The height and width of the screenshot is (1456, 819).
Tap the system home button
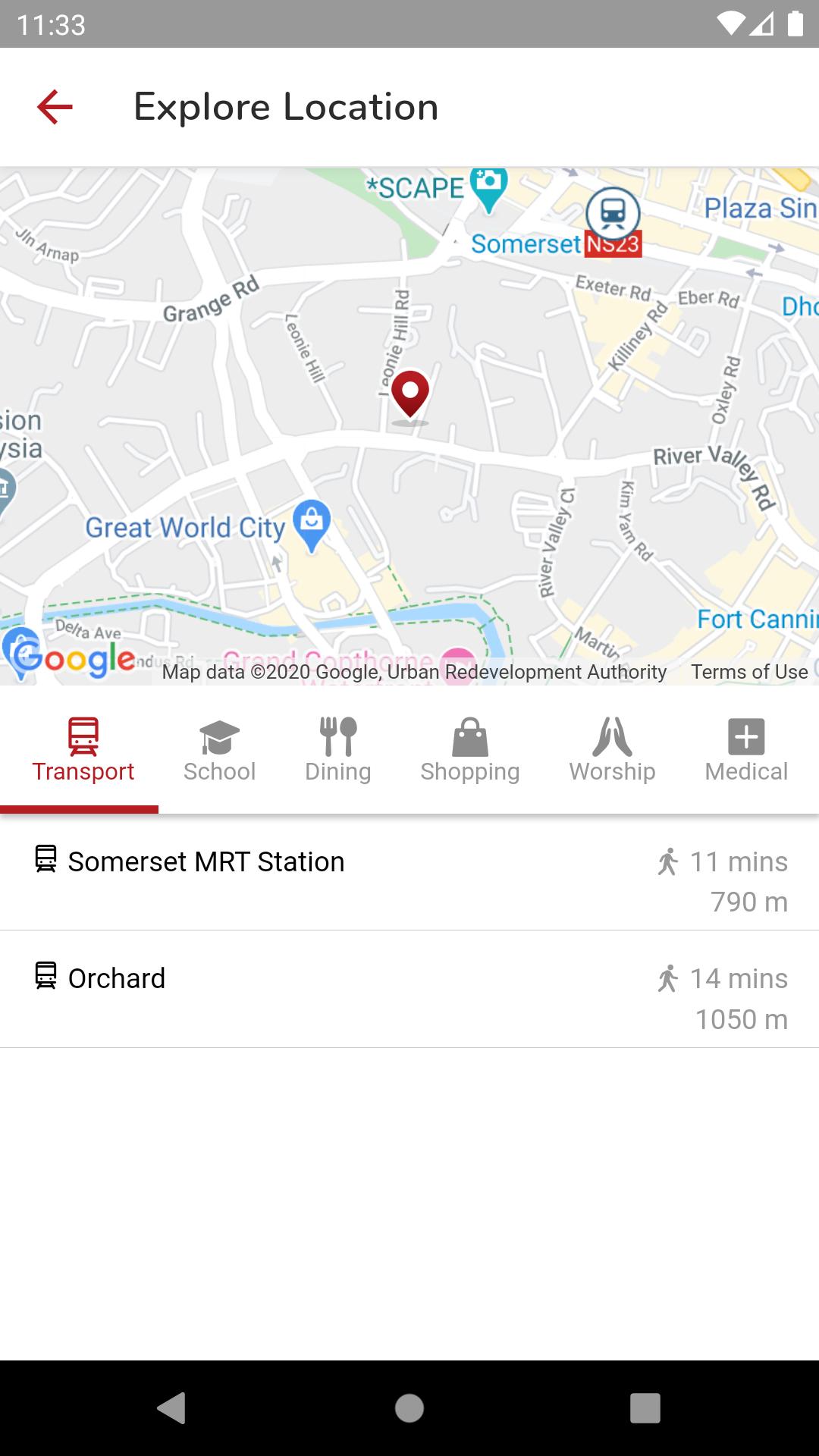409,1408
